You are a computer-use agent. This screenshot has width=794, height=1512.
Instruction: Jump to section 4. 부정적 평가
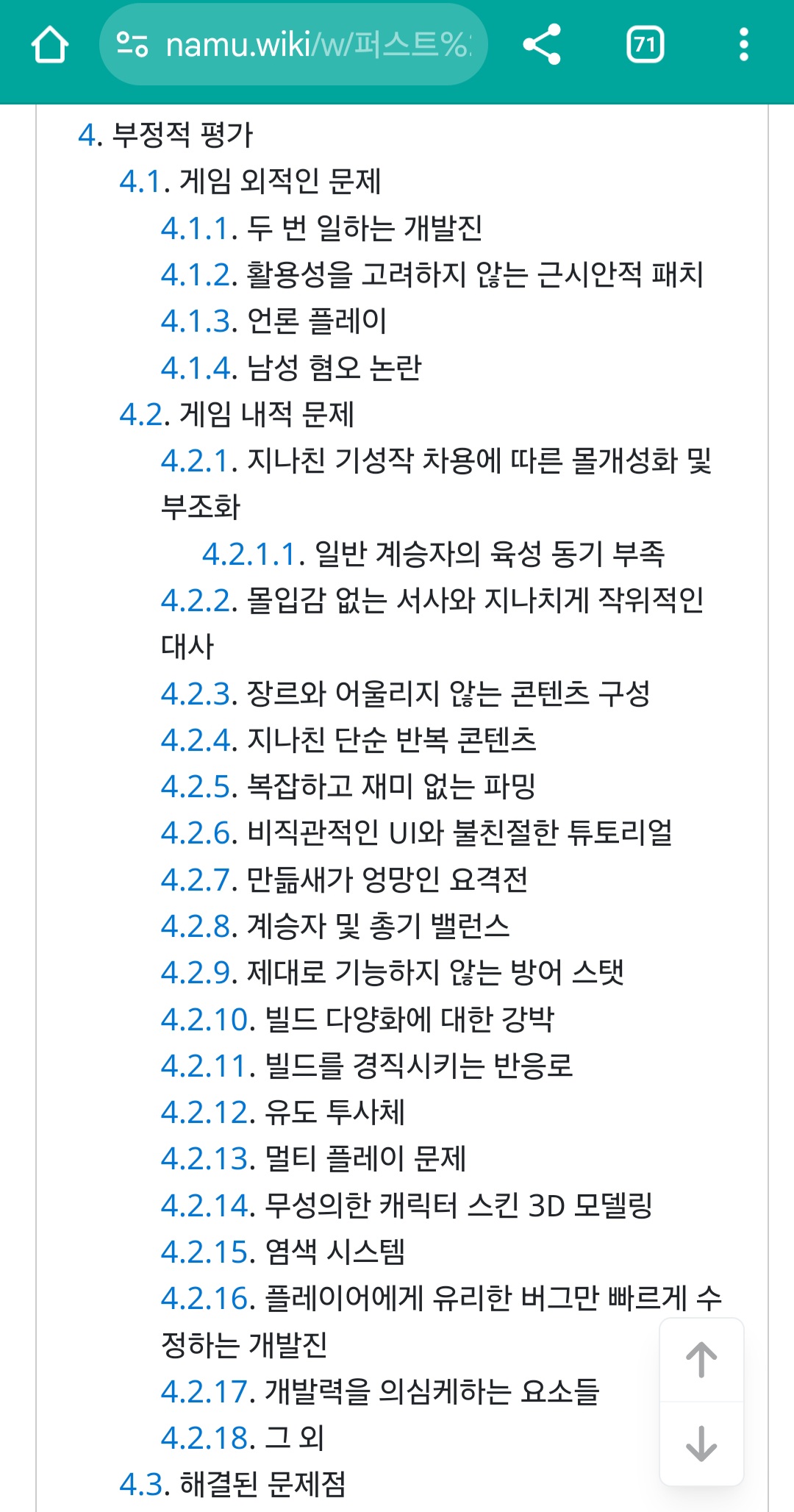(90, 135)
